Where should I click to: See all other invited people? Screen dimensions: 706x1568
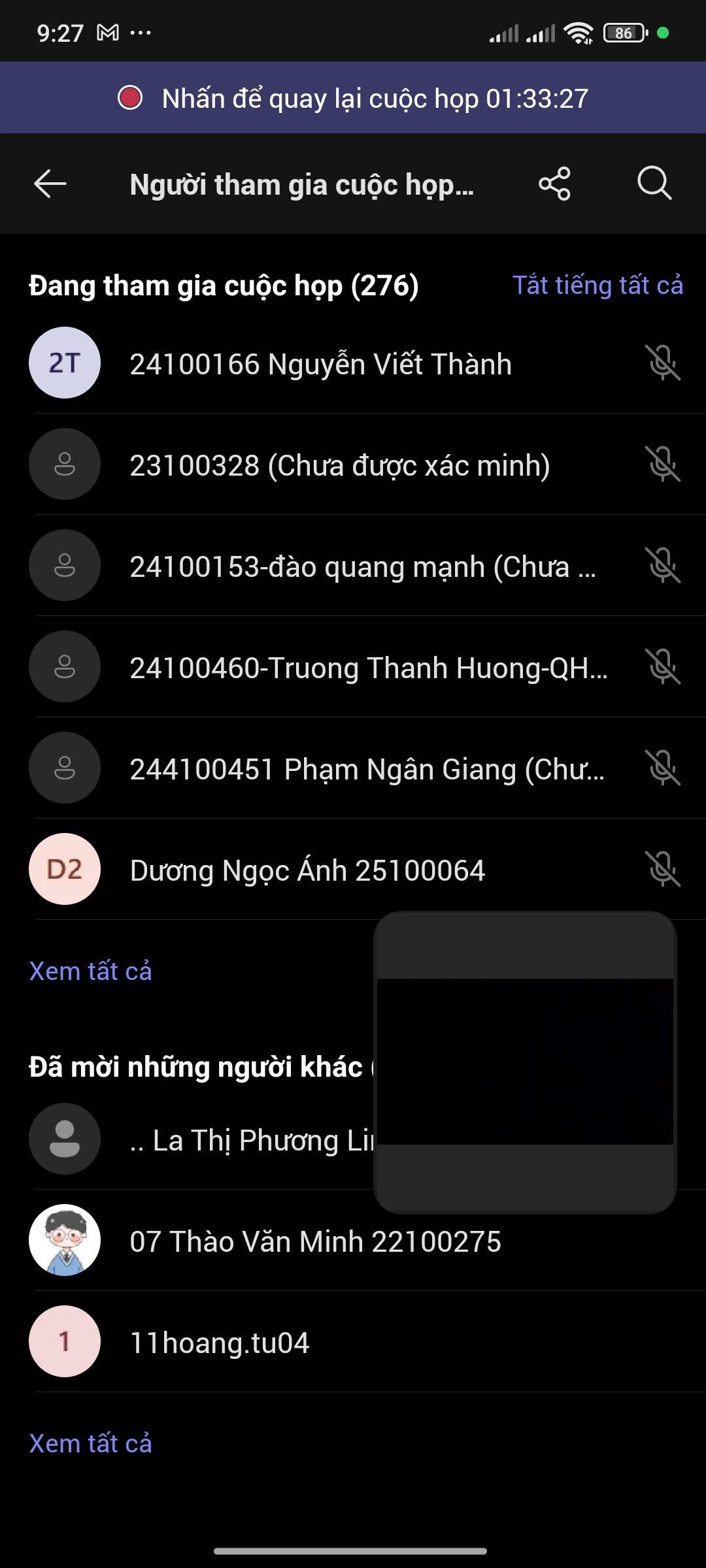90,1443
